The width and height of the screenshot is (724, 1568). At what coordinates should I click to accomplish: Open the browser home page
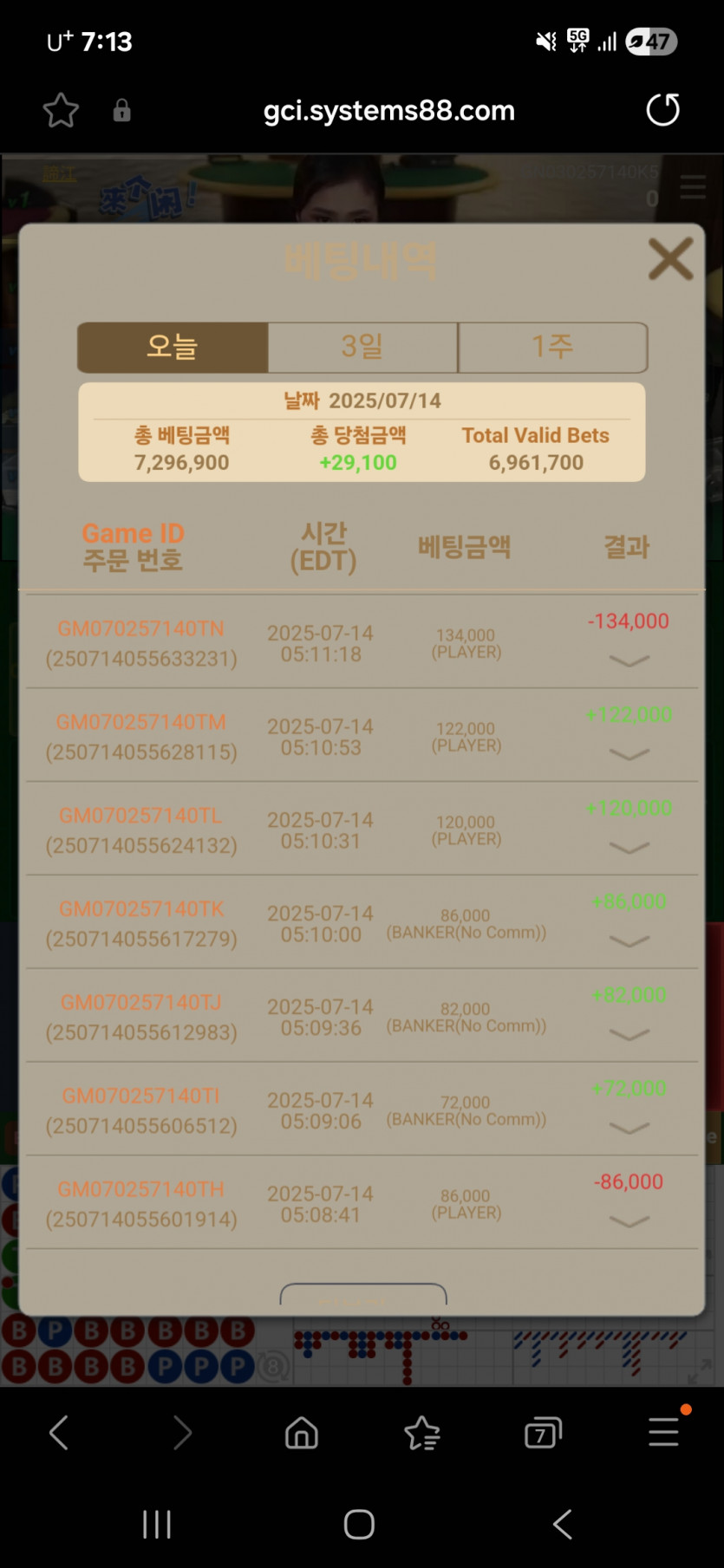(x=302, y=1433)
